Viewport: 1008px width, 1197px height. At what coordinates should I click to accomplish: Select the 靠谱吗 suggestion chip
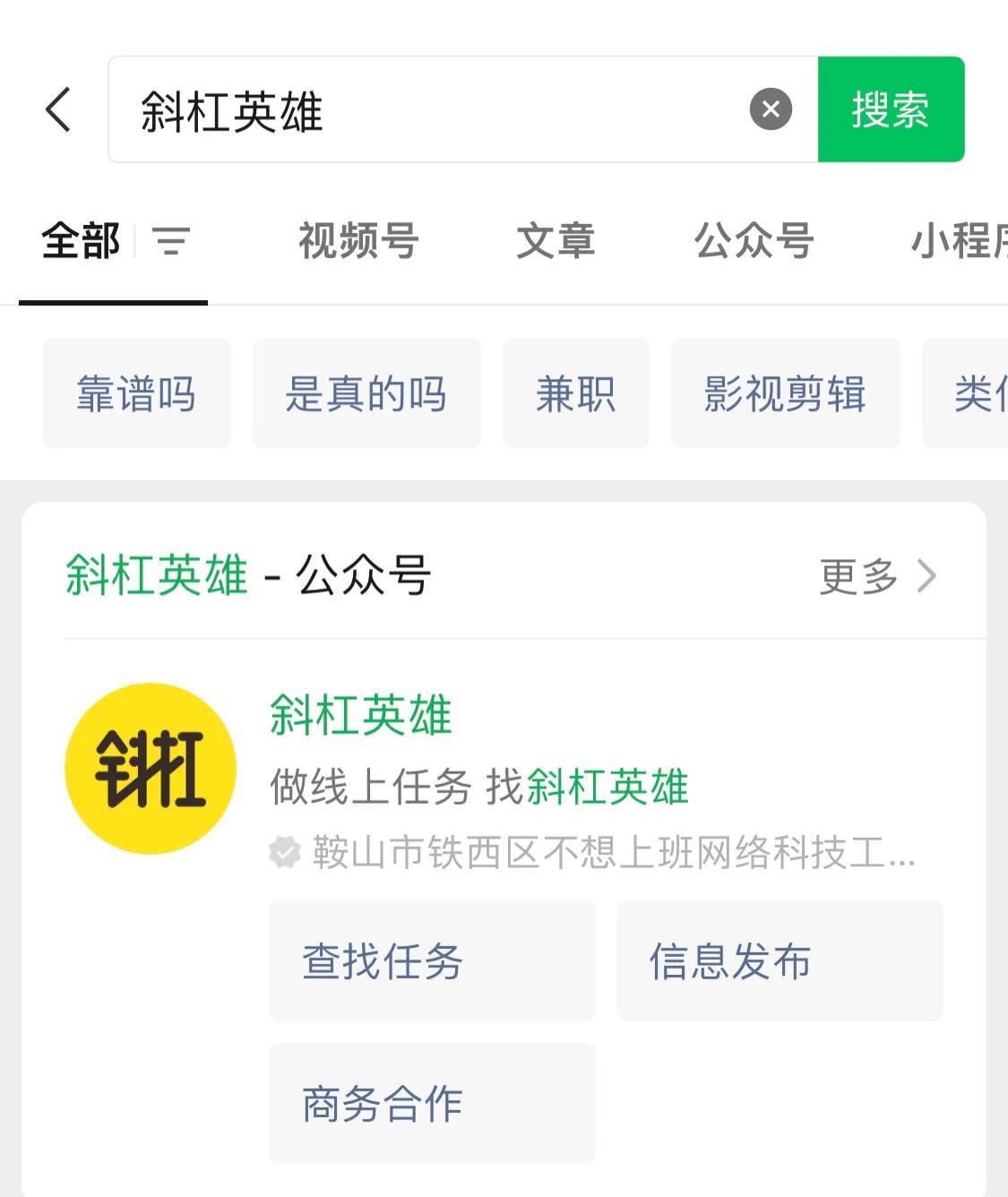(136, 393)
